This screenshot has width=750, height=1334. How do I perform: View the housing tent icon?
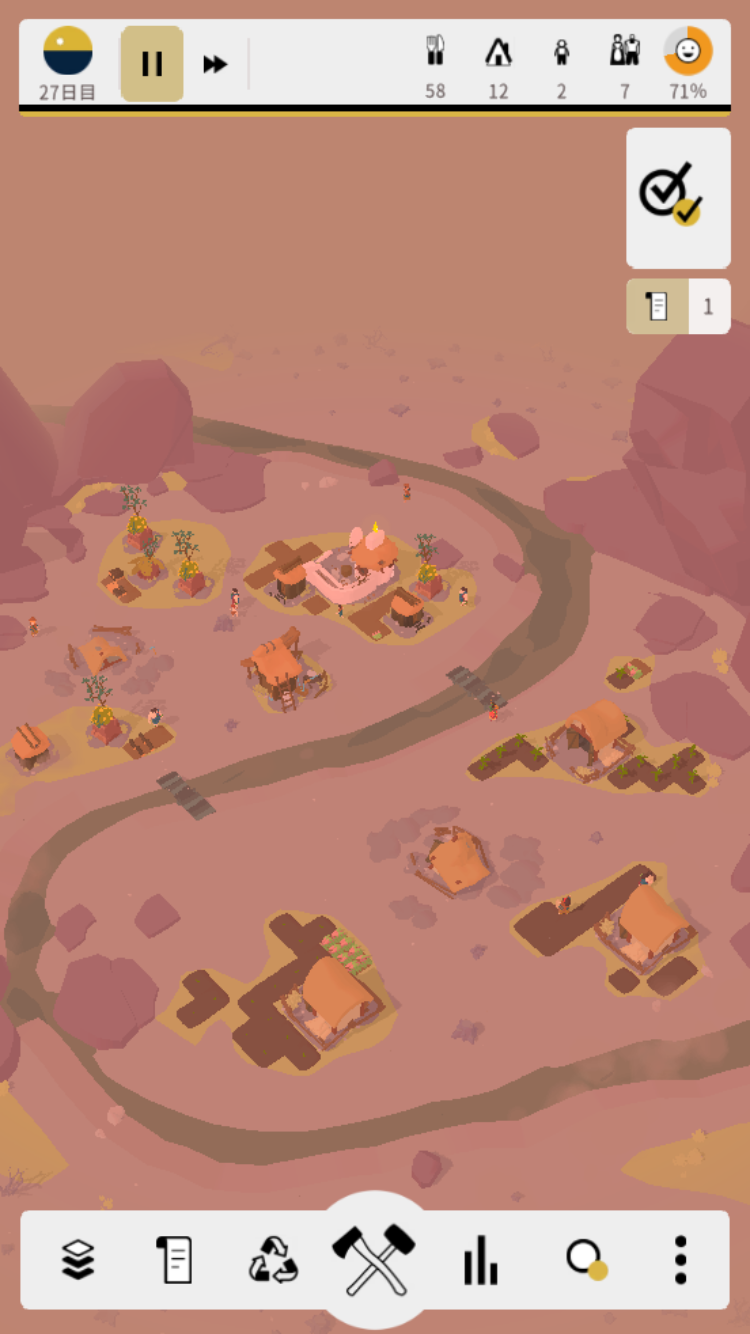coord(498,52)
